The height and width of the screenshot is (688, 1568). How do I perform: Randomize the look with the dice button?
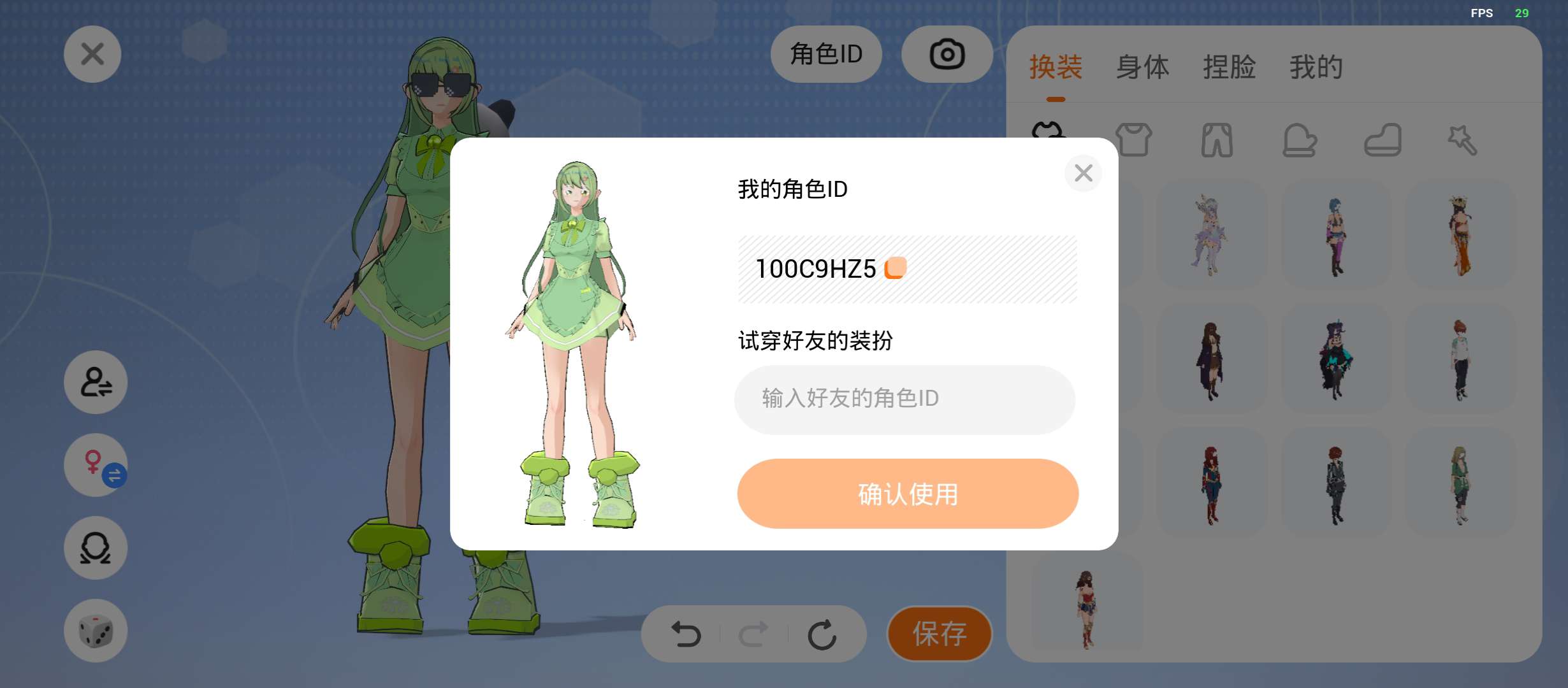pyautogui.click(x=96, y=631)
